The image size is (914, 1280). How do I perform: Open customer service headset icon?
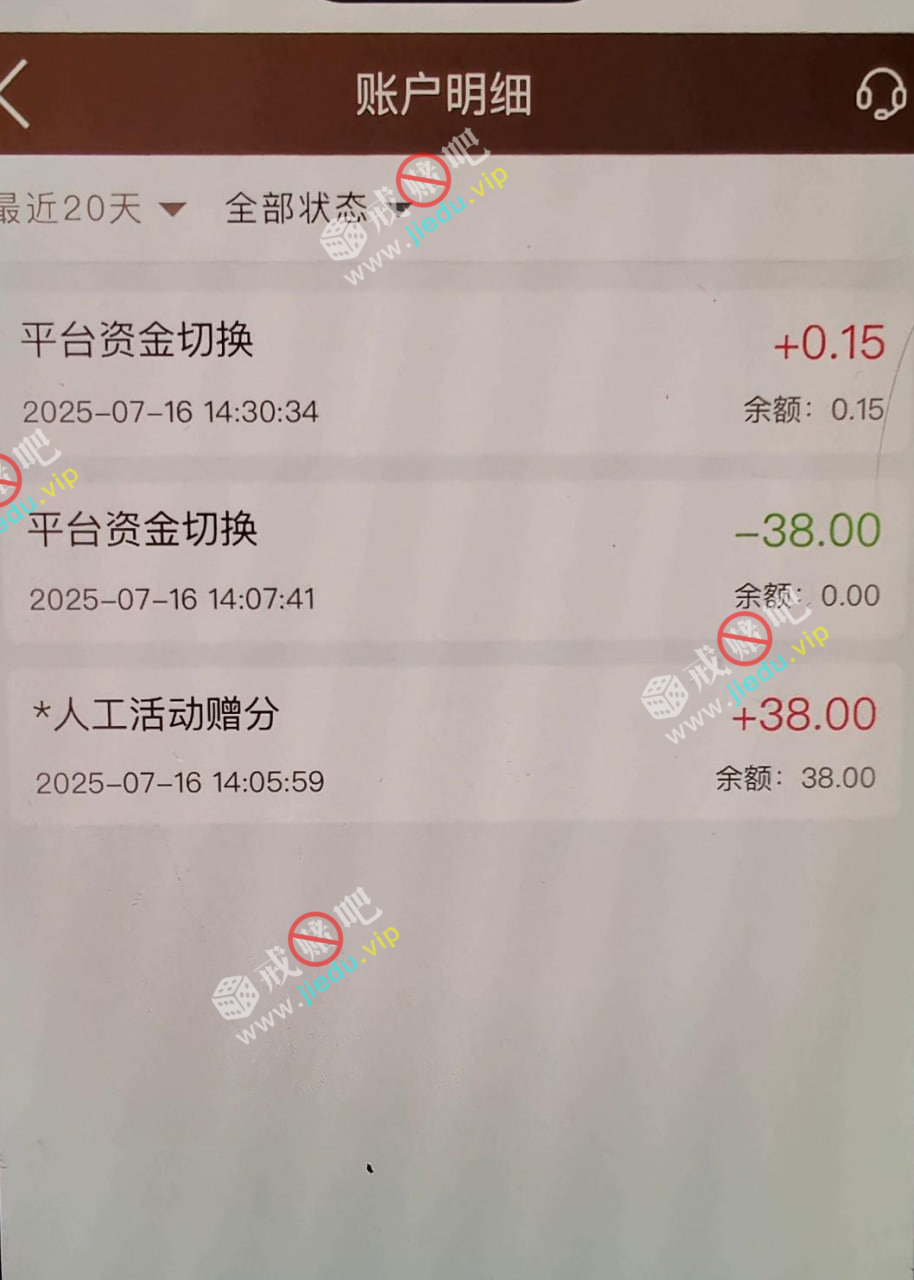pyautogui.click(x=880, y=95)
